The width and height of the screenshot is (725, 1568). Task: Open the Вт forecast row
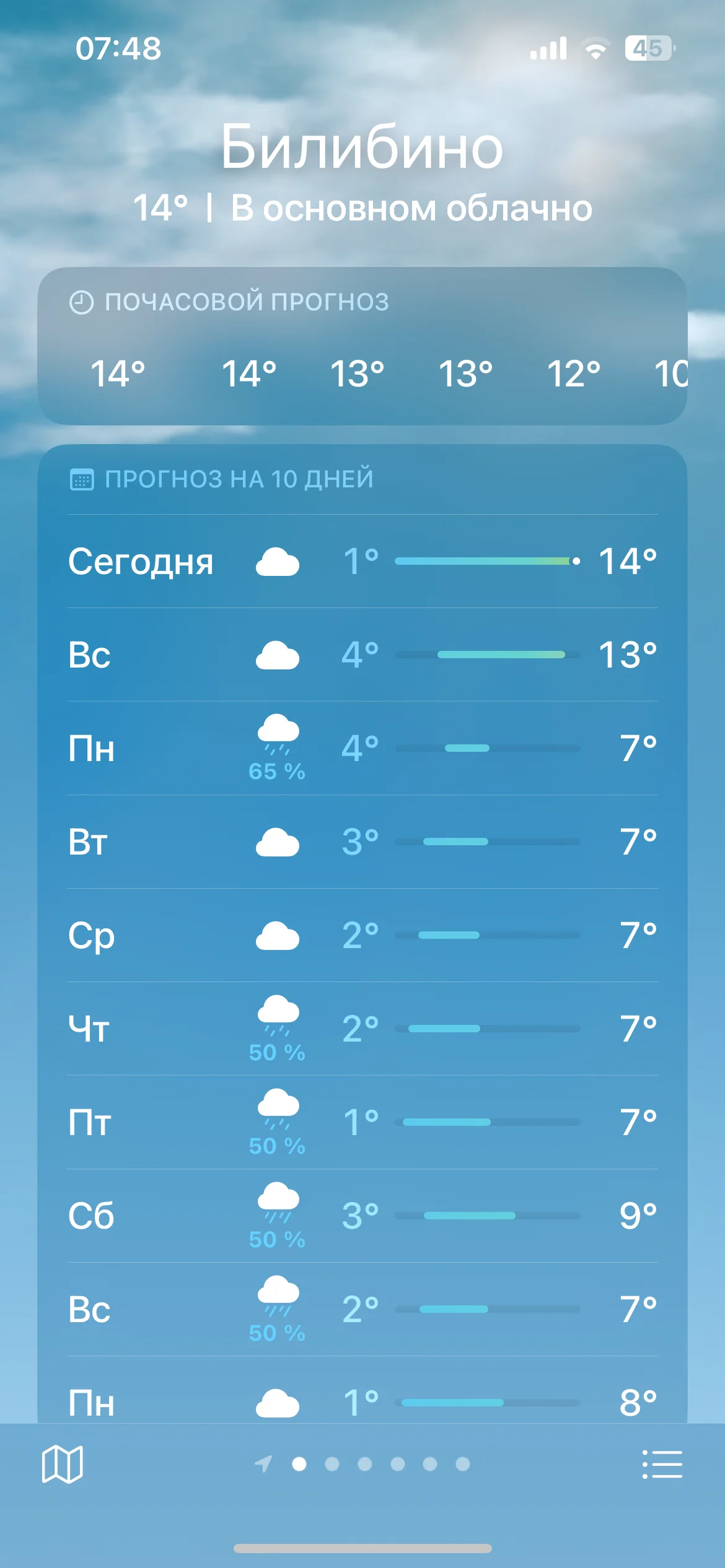click(362, 842)
